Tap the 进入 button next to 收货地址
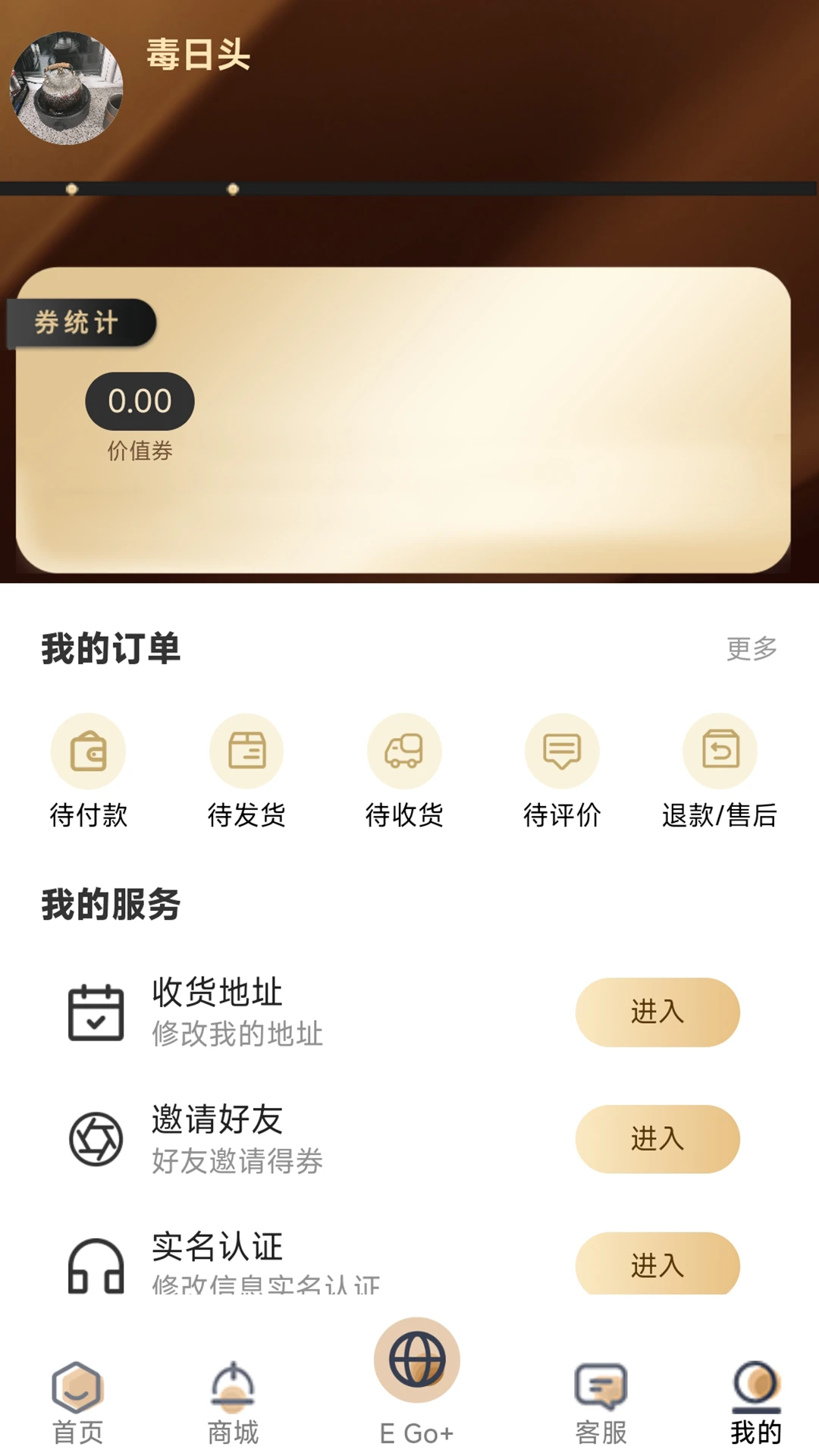The image size is (819, 1456). point(656,1011)
